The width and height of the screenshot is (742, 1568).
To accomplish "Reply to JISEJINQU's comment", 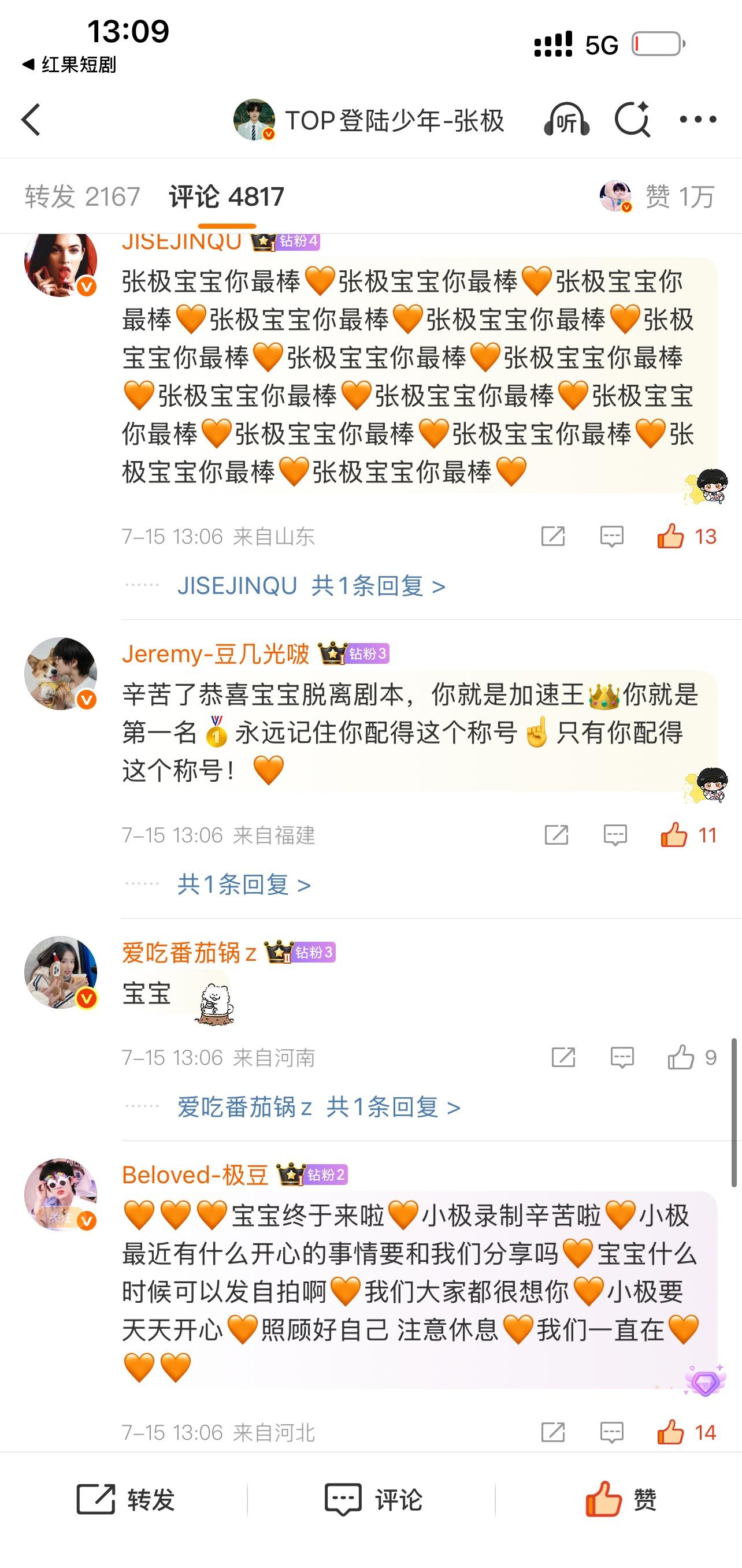I will click(612, 536).
